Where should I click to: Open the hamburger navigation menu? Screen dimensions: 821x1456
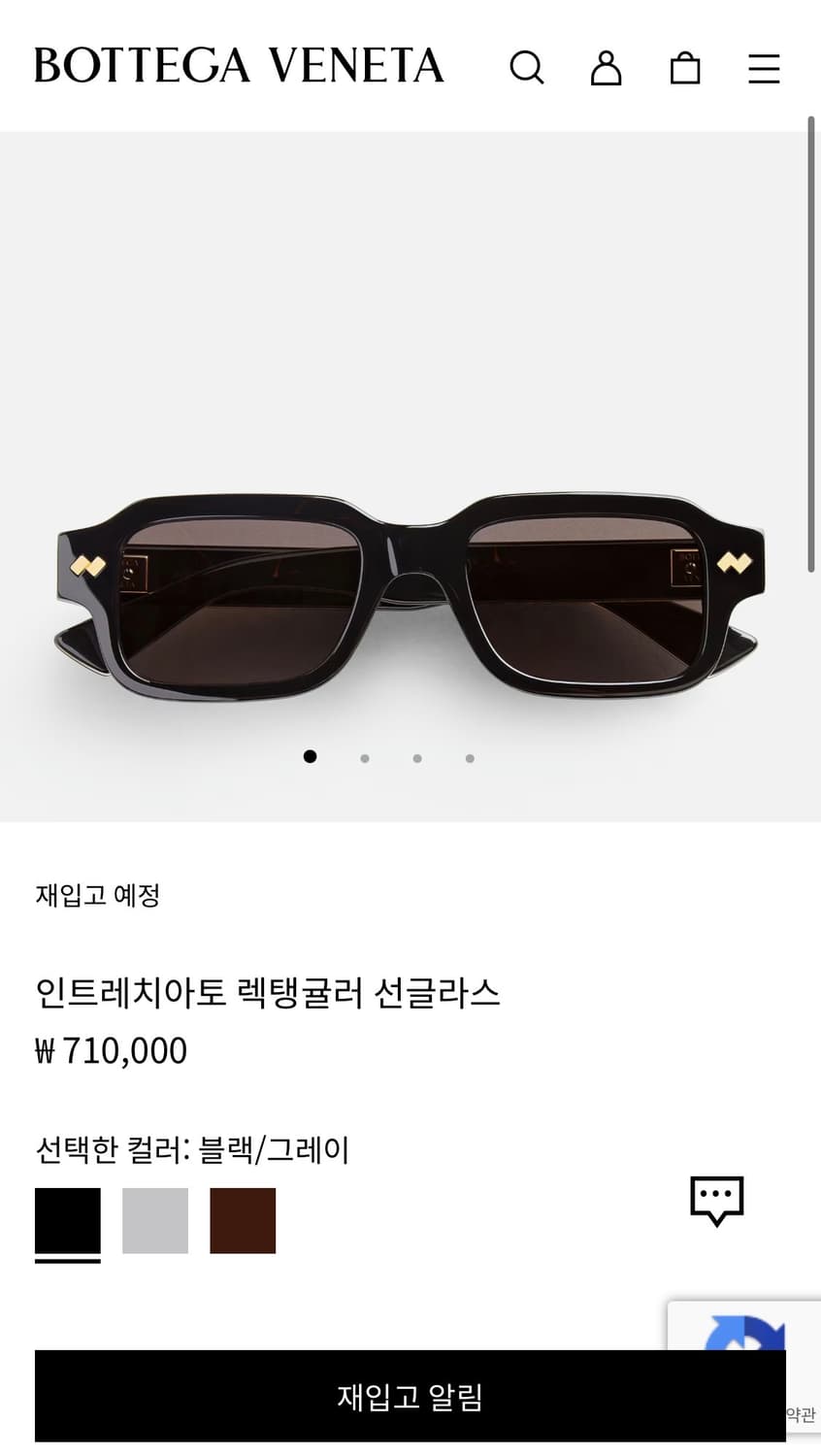(764, 68)
